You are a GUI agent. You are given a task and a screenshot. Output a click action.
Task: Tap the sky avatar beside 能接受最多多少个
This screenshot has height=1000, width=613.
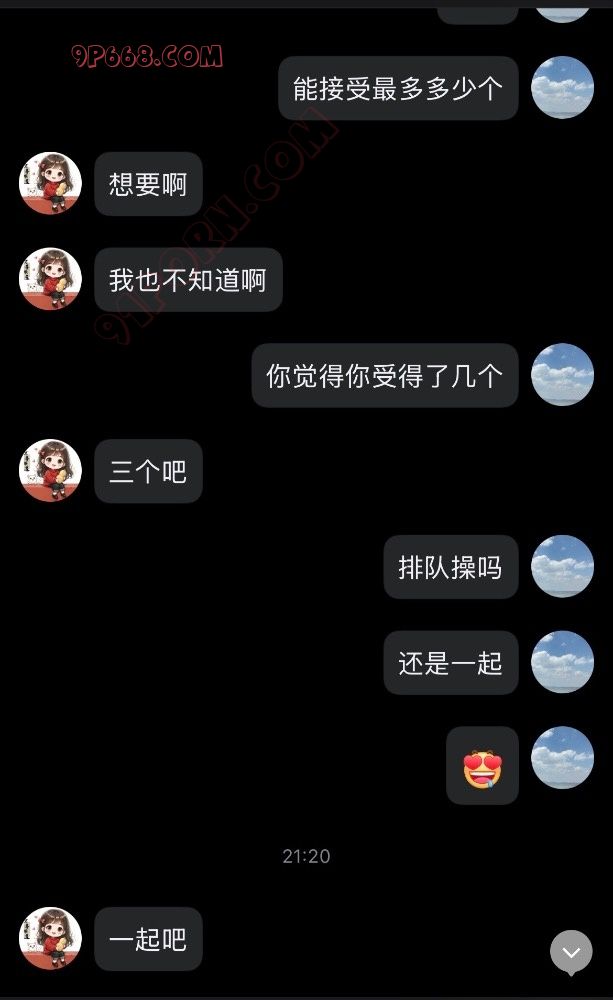[562, 87]
